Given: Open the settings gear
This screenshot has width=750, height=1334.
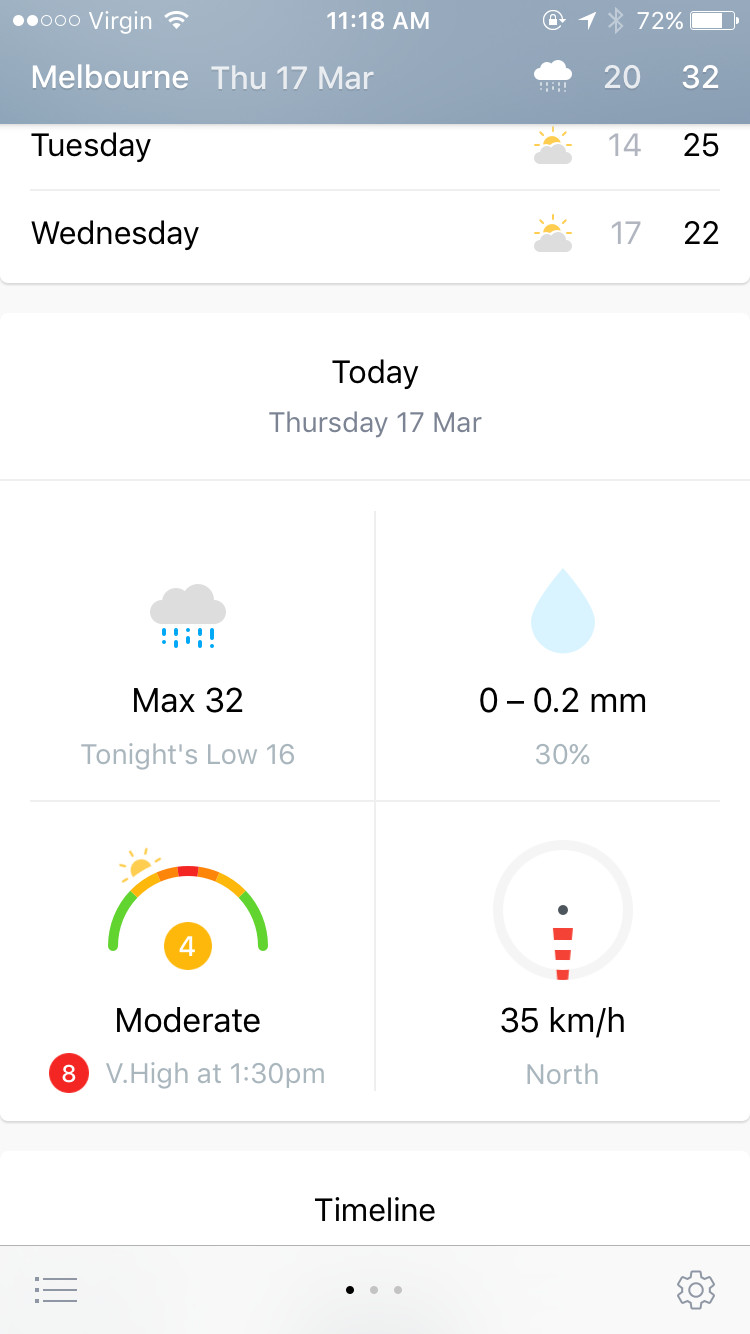Looking at the screenshot, I should [x=696, y=1290].
